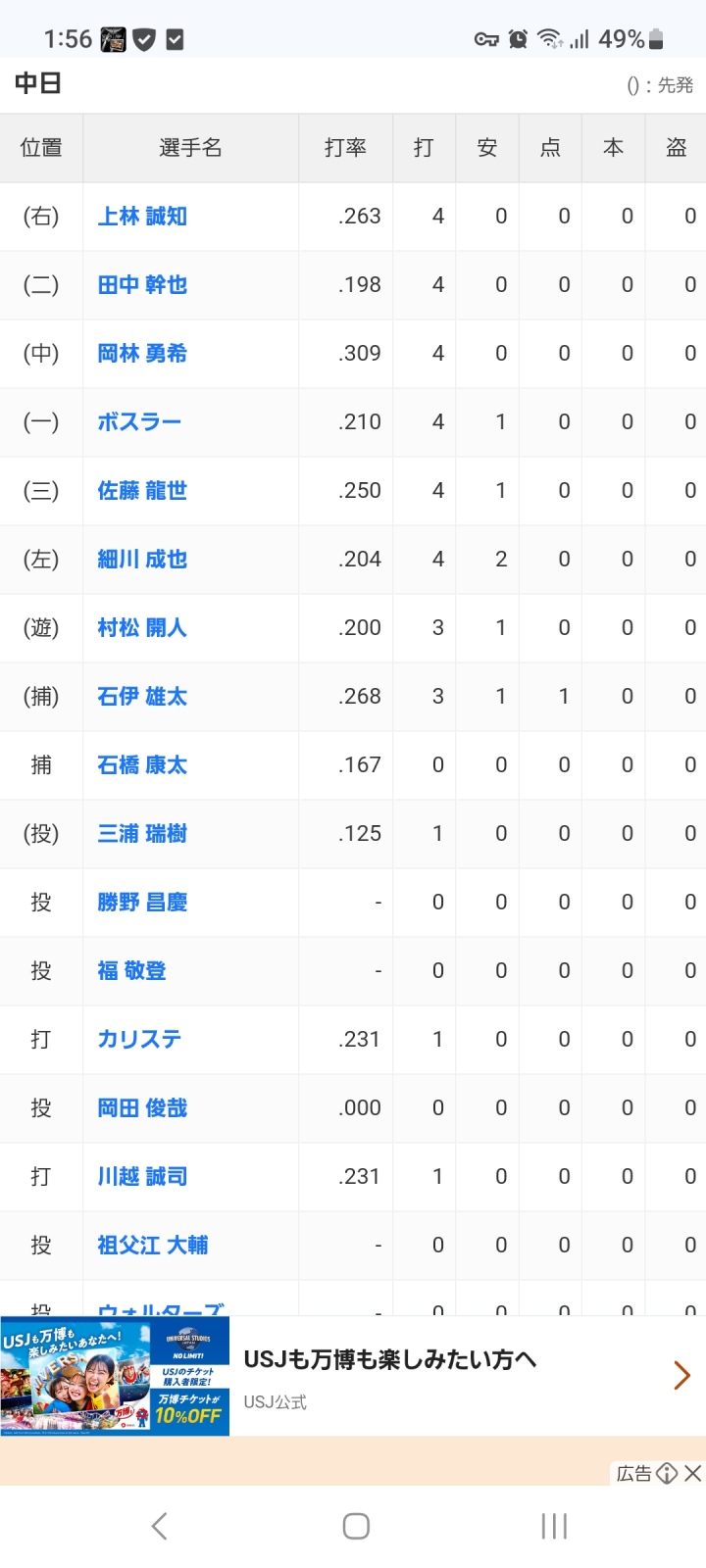Open 佐藤 龍世 player profile
Viewport: 706px width, 1568px height.
click(x=142, y=491)
